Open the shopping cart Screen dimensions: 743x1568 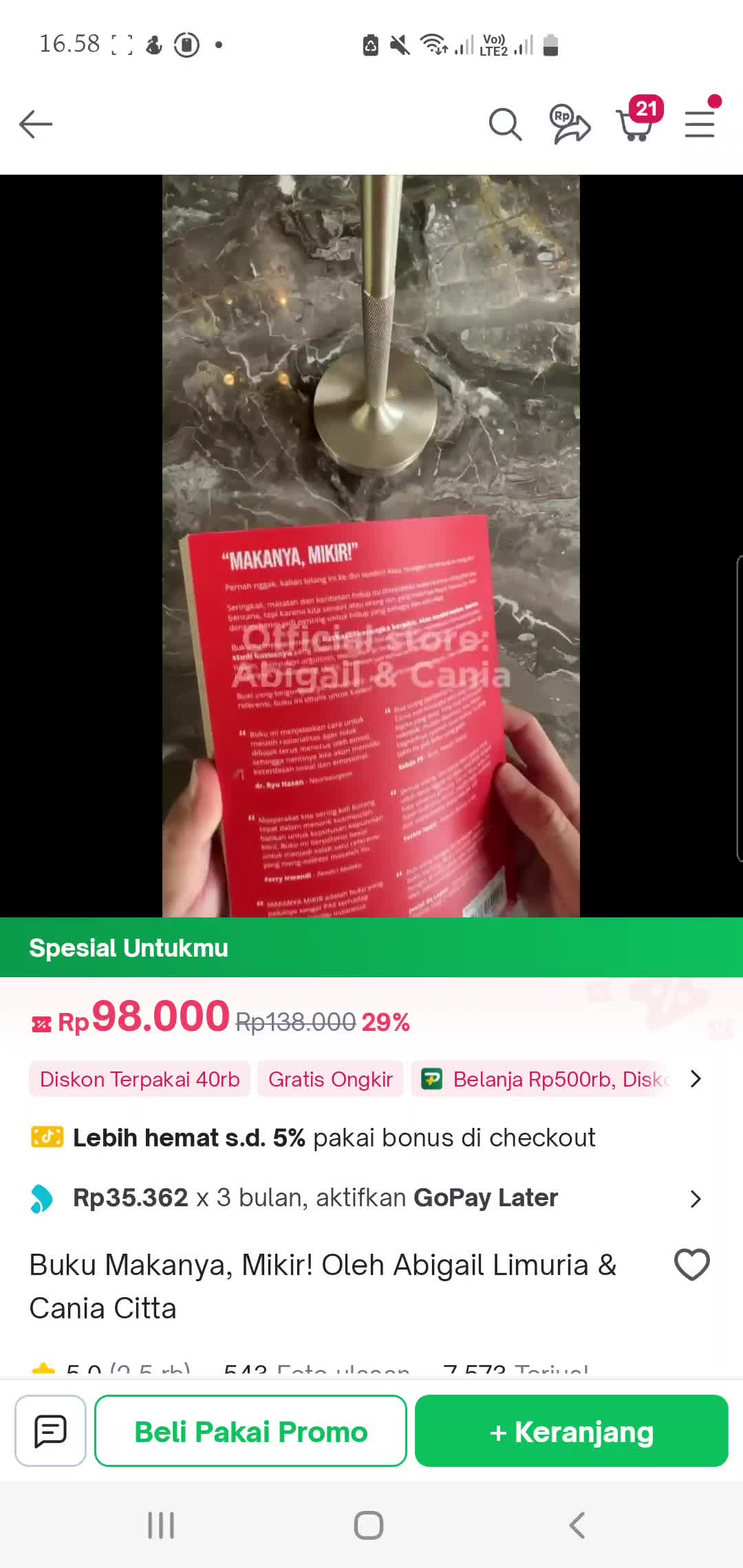636,124
